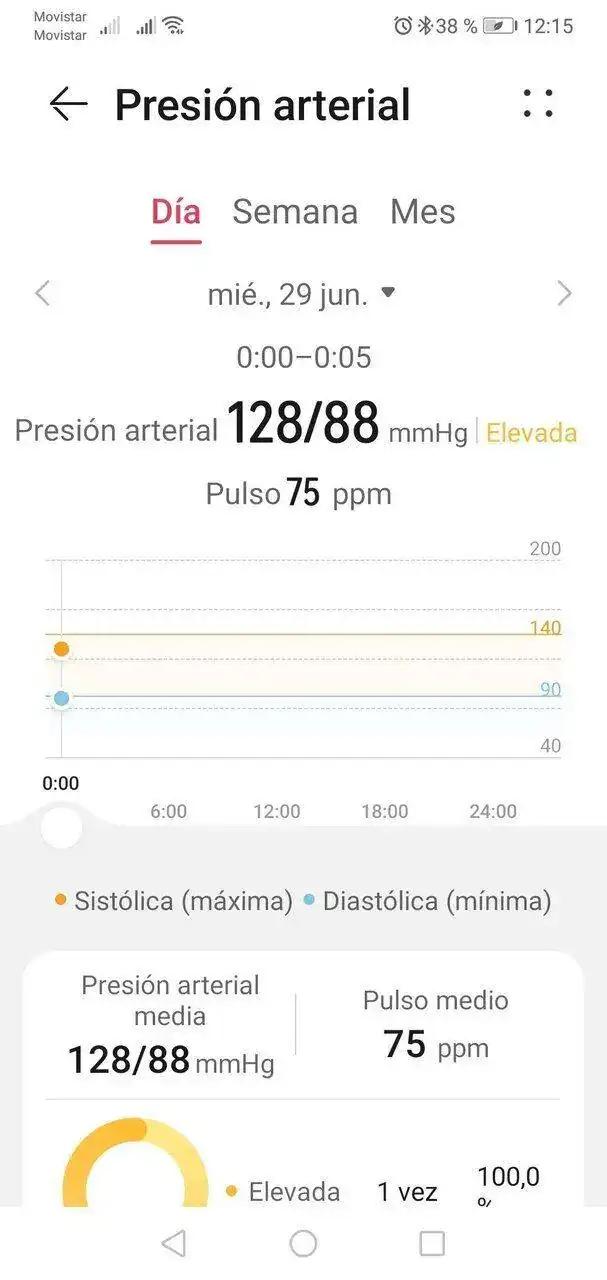Switch to the Semana tab
607x1280 pixels.
[295, 212]
